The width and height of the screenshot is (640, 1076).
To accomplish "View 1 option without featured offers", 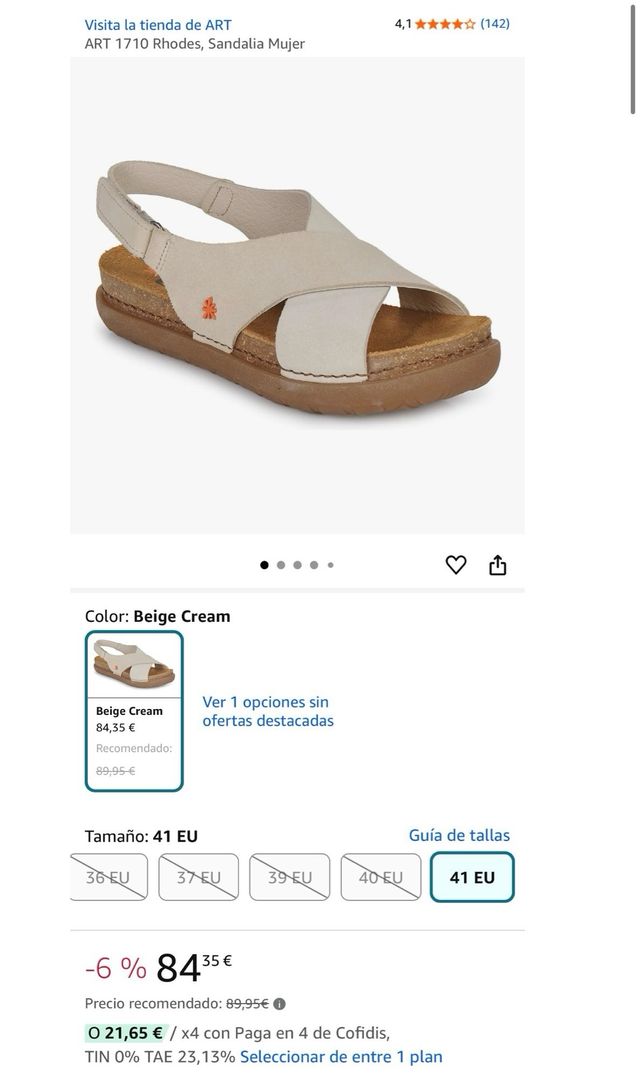I will (x=266, y=711).
